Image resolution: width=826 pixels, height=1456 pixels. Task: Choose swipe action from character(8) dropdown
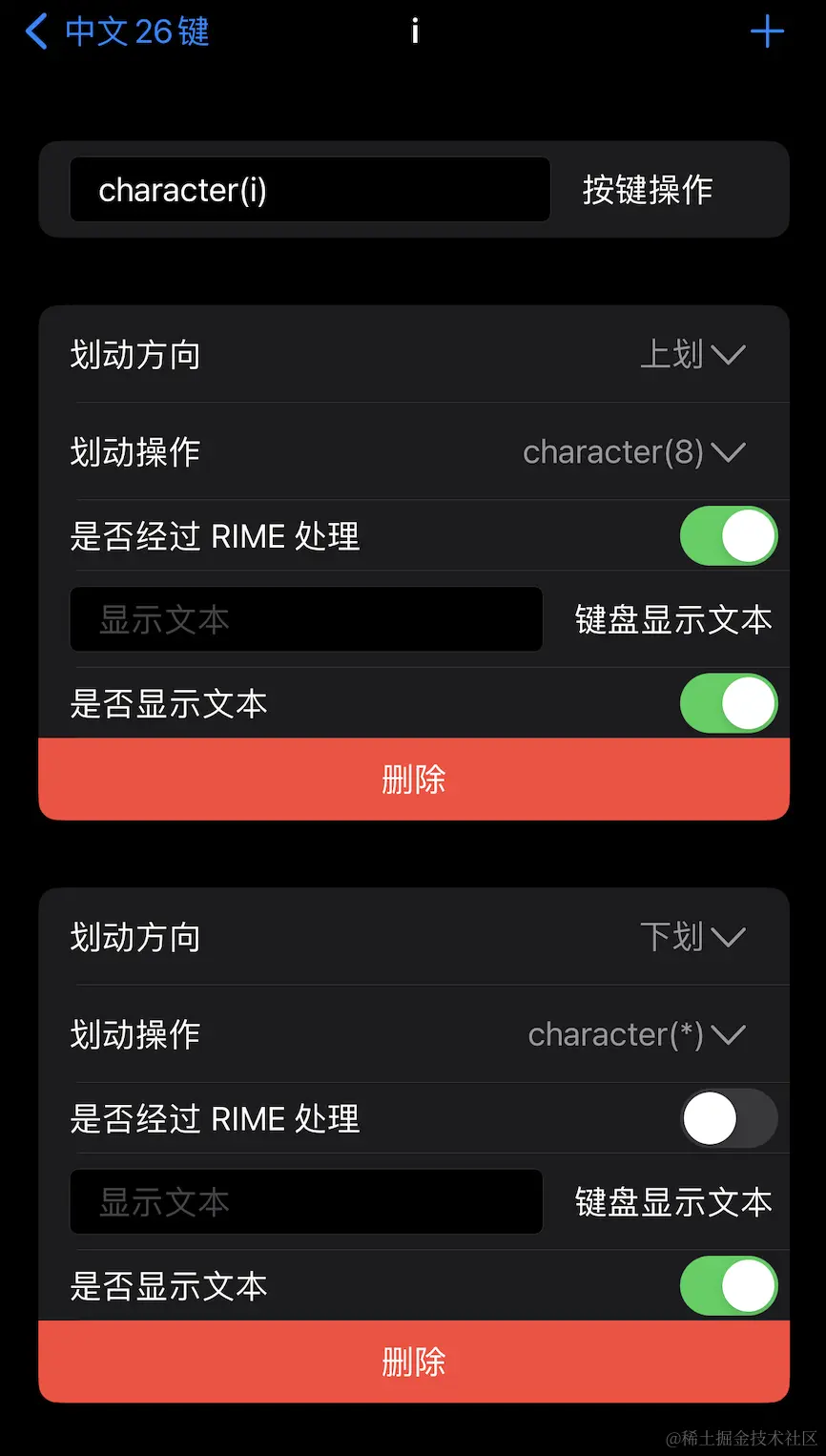pos(634,452)
